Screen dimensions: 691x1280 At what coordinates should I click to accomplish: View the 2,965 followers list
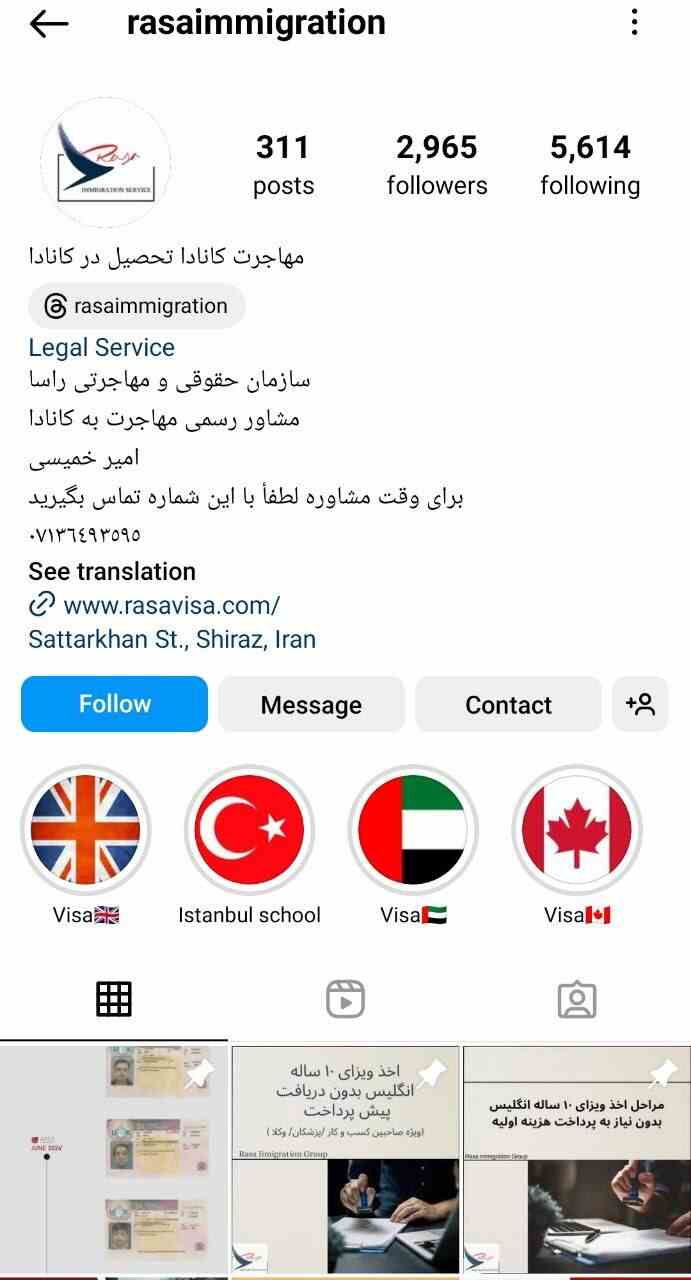(x=437, y=165)
